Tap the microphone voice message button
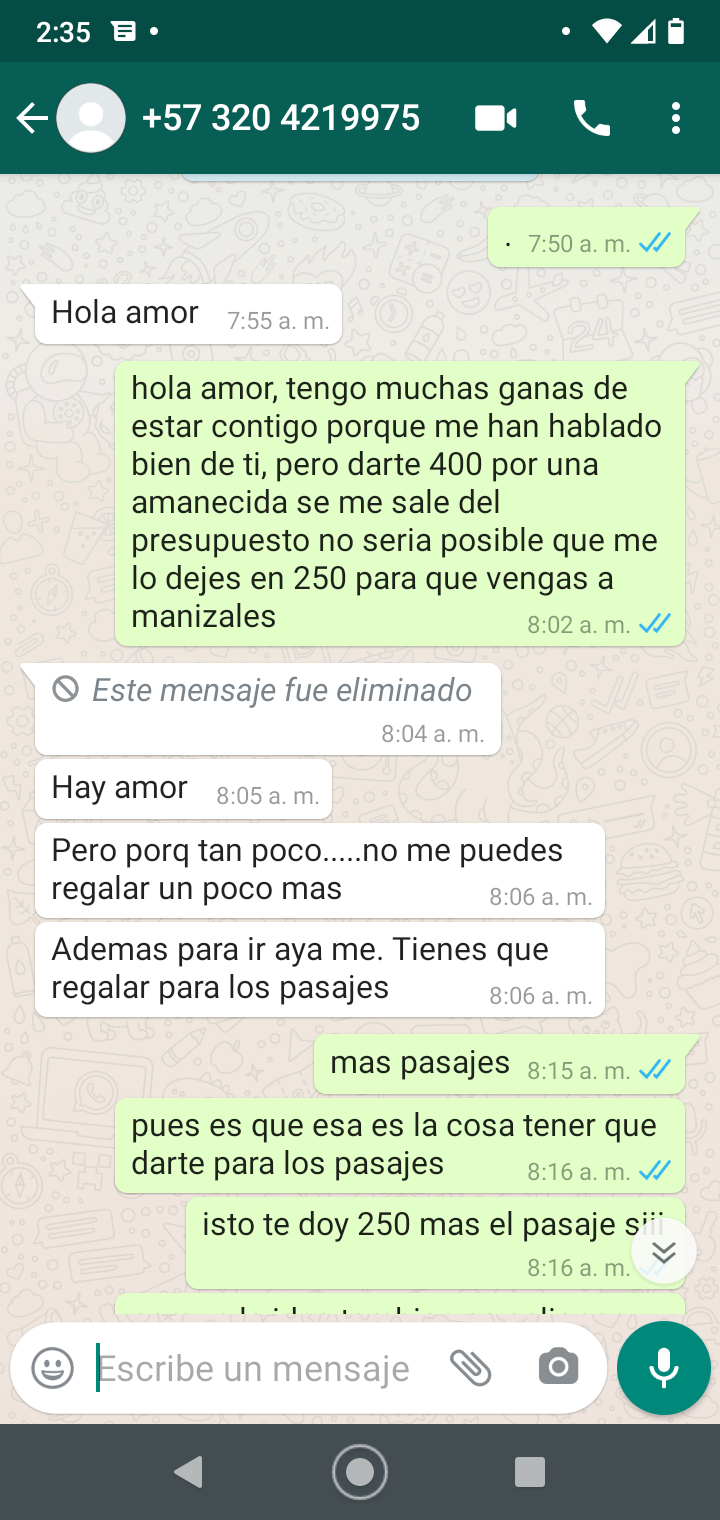The height and width of the screenshot is (1520, 720). pos(664,1368)
